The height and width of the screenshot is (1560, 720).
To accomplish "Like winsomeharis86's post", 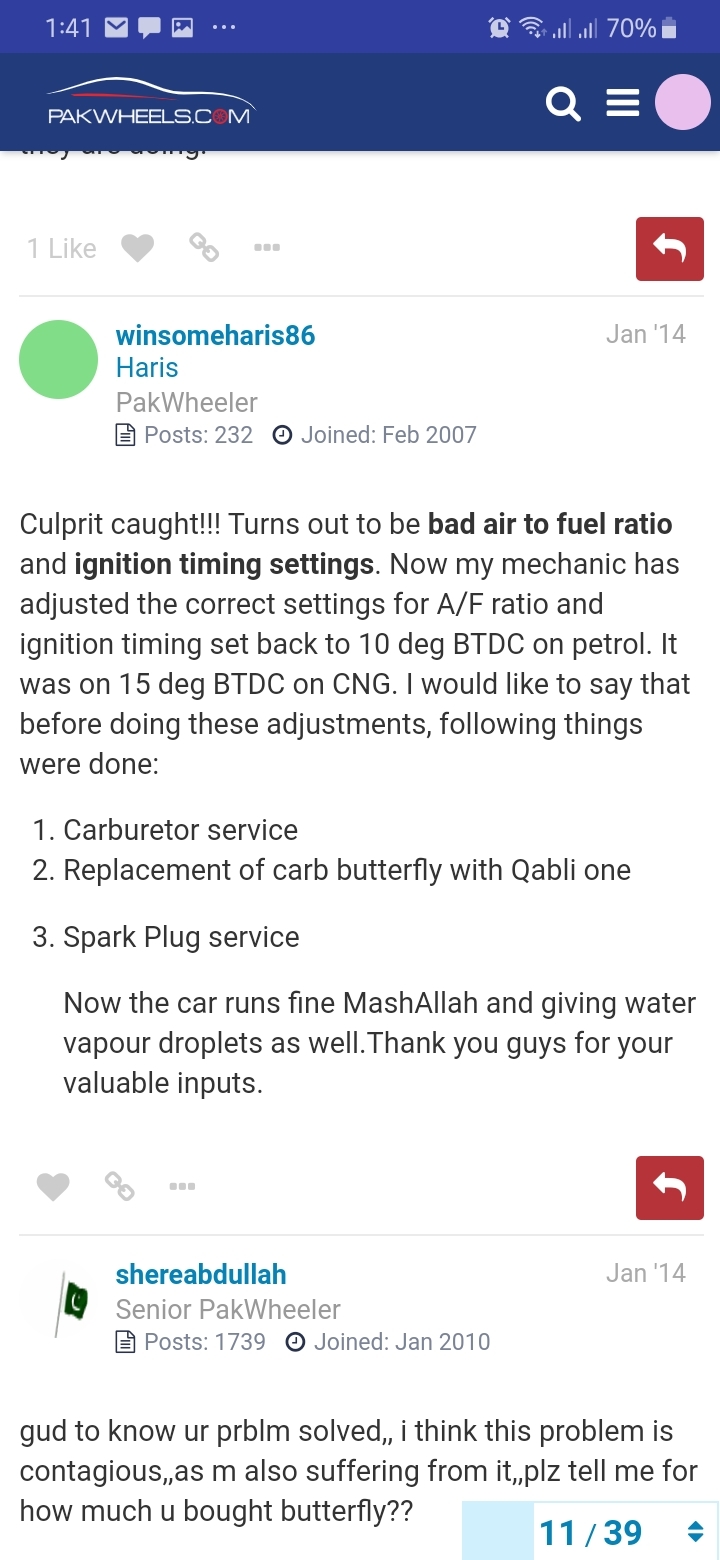I will (53, 1187).
